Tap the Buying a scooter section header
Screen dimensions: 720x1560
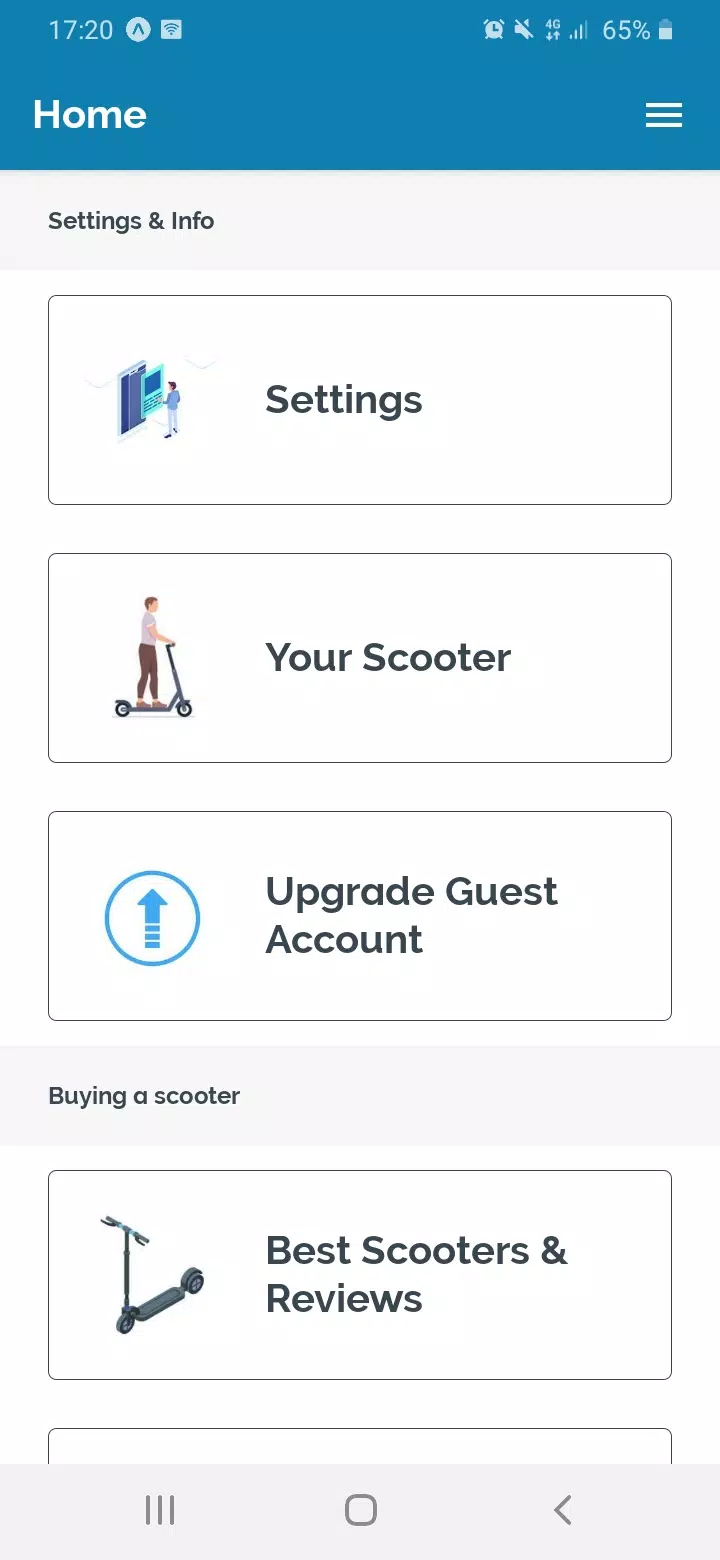coord(143,1096)
